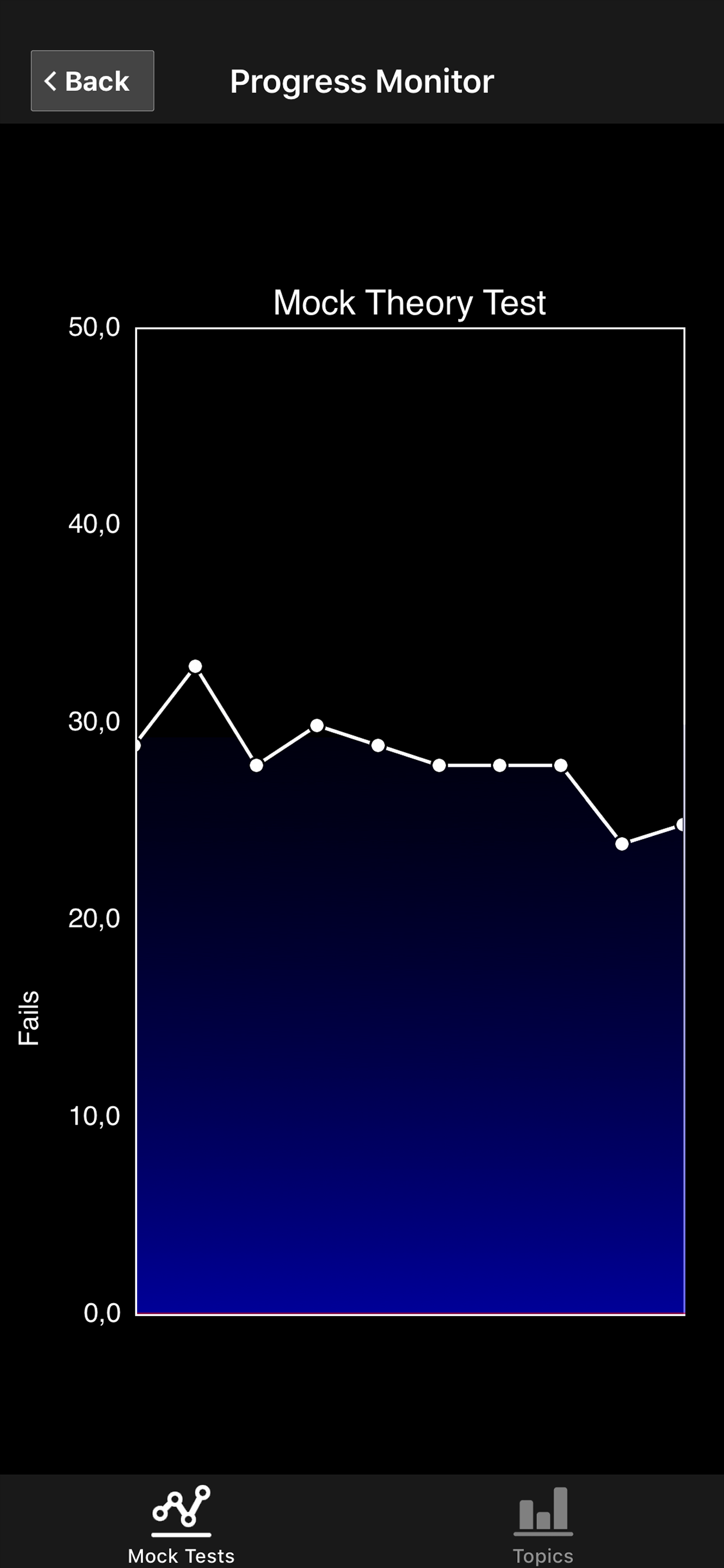Image resolution: width=724 pixels, height=1568 pixels.
Task: Switch to the Topics tab
Action: [x=543, y=1523]
